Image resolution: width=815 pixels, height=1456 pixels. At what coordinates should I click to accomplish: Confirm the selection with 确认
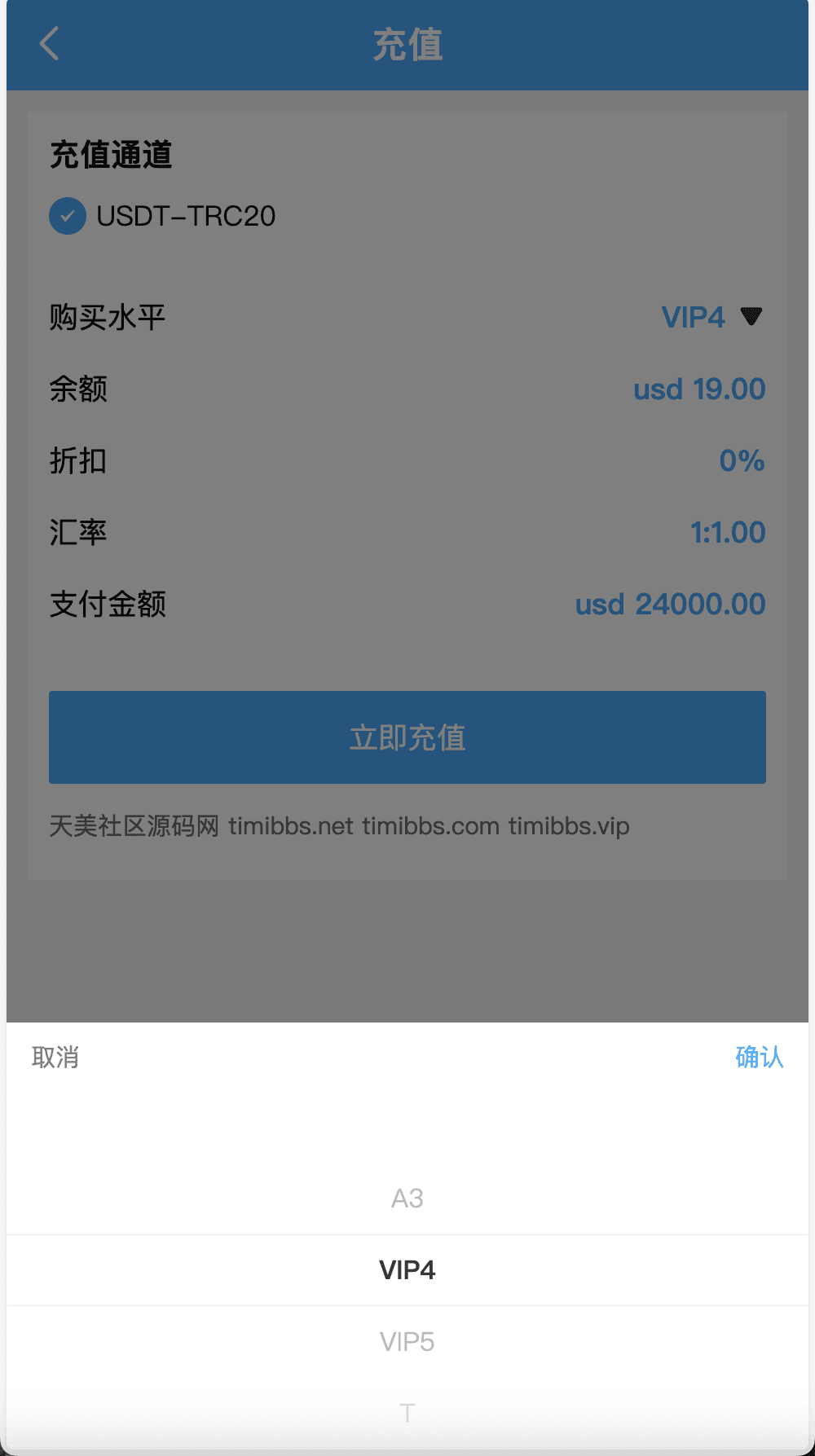pyautogui.click(x=759, y=1058)
